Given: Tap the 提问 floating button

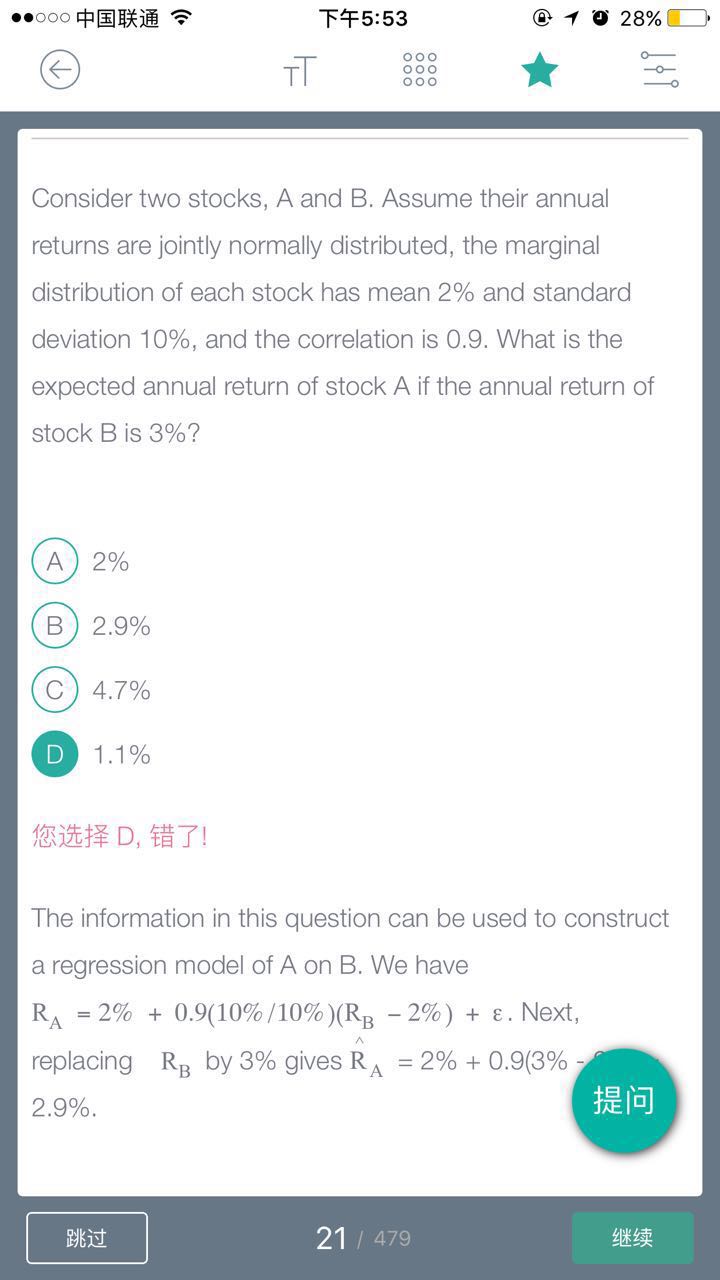Looking at the screenshot, I should click(624, 1100).
